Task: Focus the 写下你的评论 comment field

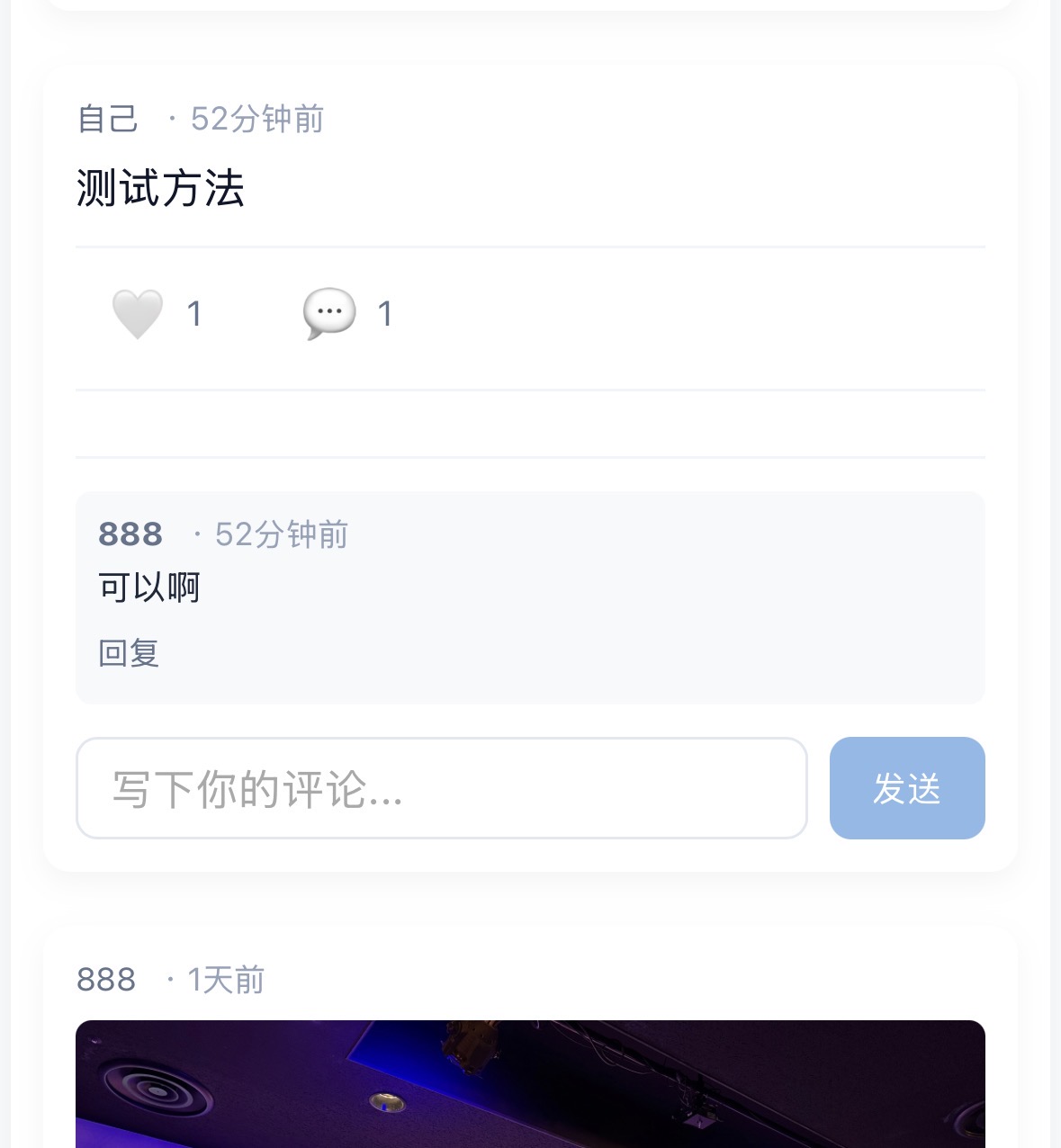Action: (x=441, y=788)
